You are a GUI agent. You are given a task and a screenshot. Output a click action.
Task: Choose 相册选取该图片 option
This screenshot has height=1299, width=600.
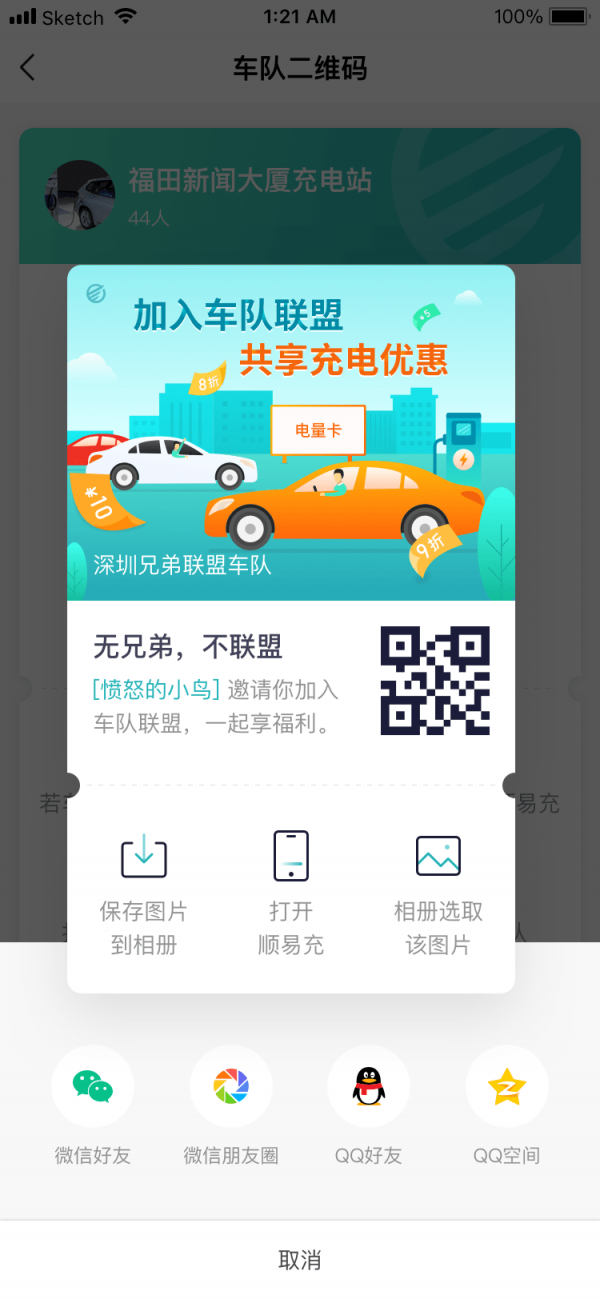(x=438, y=890)
